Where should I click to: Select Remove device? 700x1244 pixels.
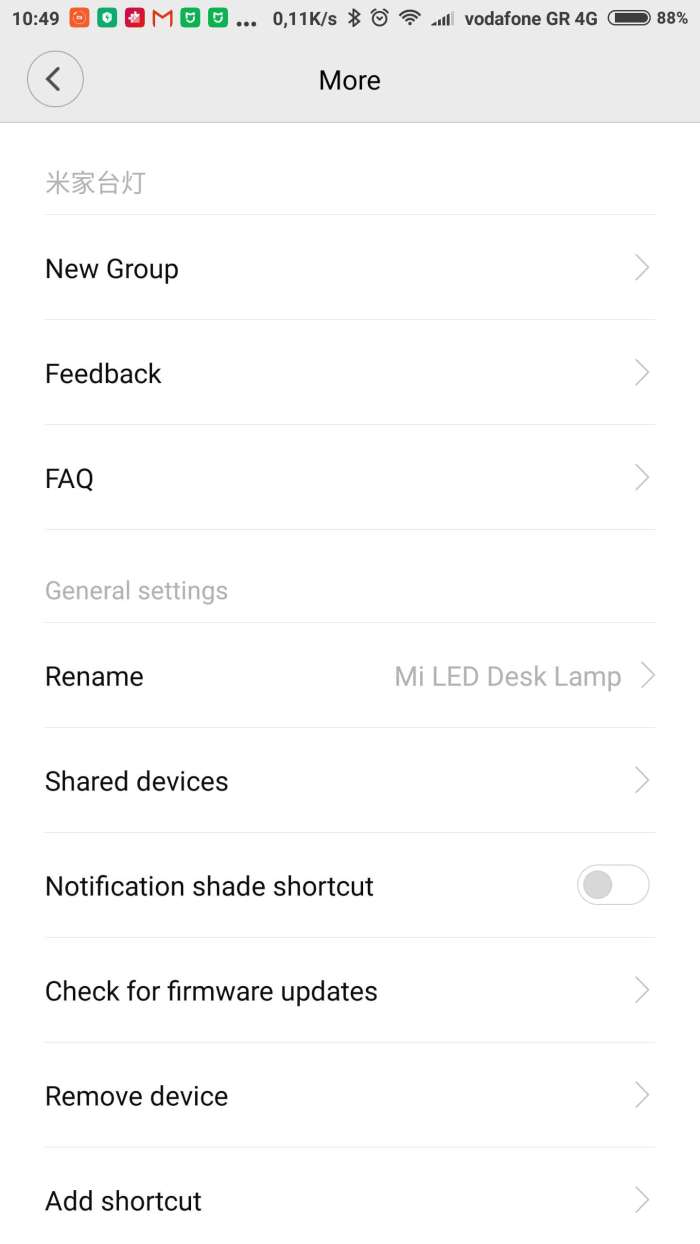point(350,1096)
